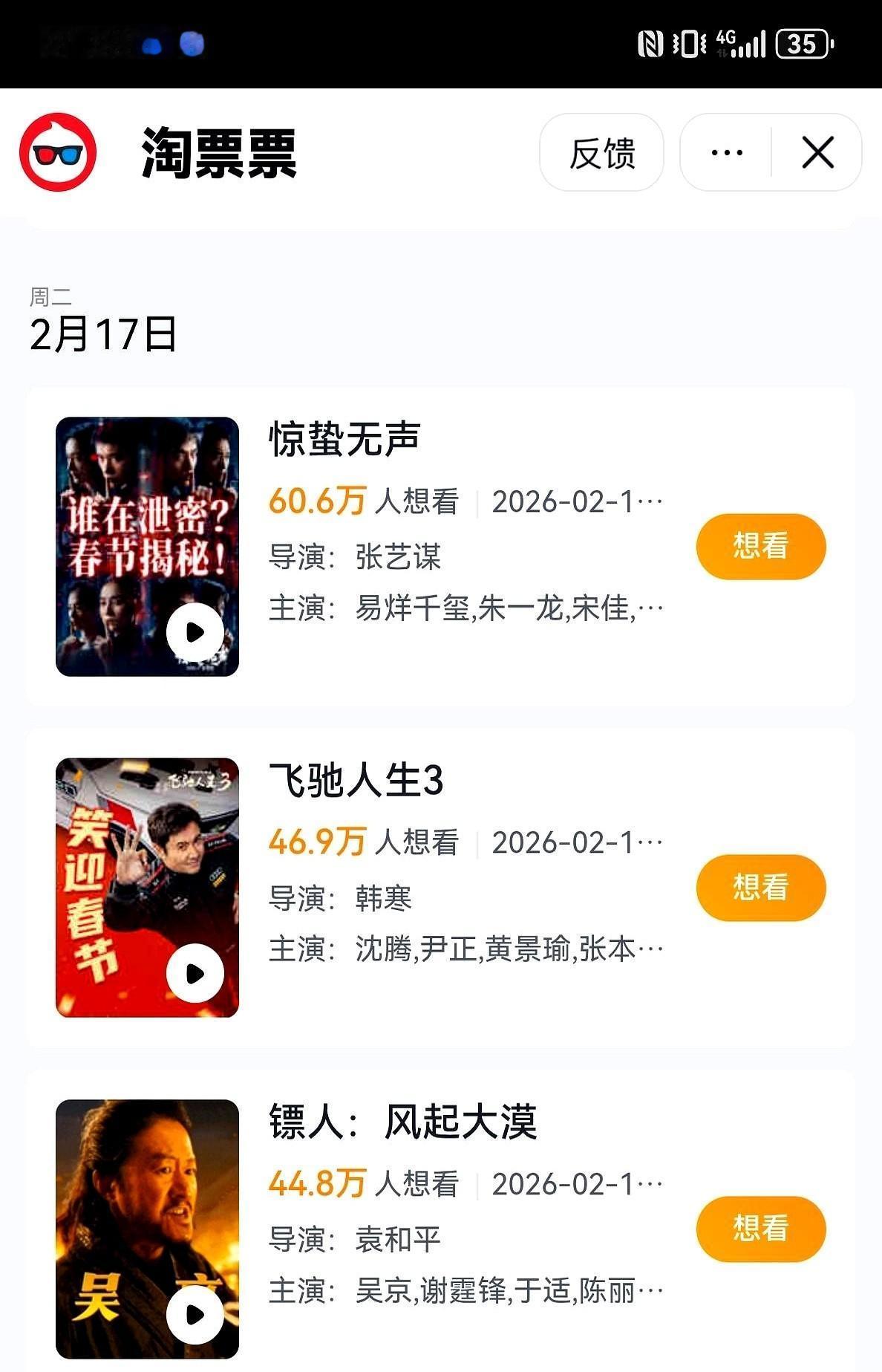Open the 镖人：风起大漠 movie card
Screen dimensions: 882x1372
pos(402,1122)
